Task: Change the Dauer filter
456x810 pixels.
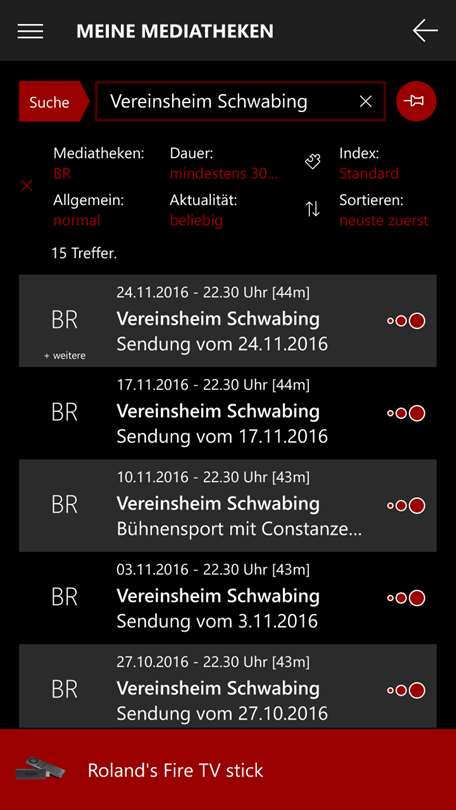Action: [224, 174]
